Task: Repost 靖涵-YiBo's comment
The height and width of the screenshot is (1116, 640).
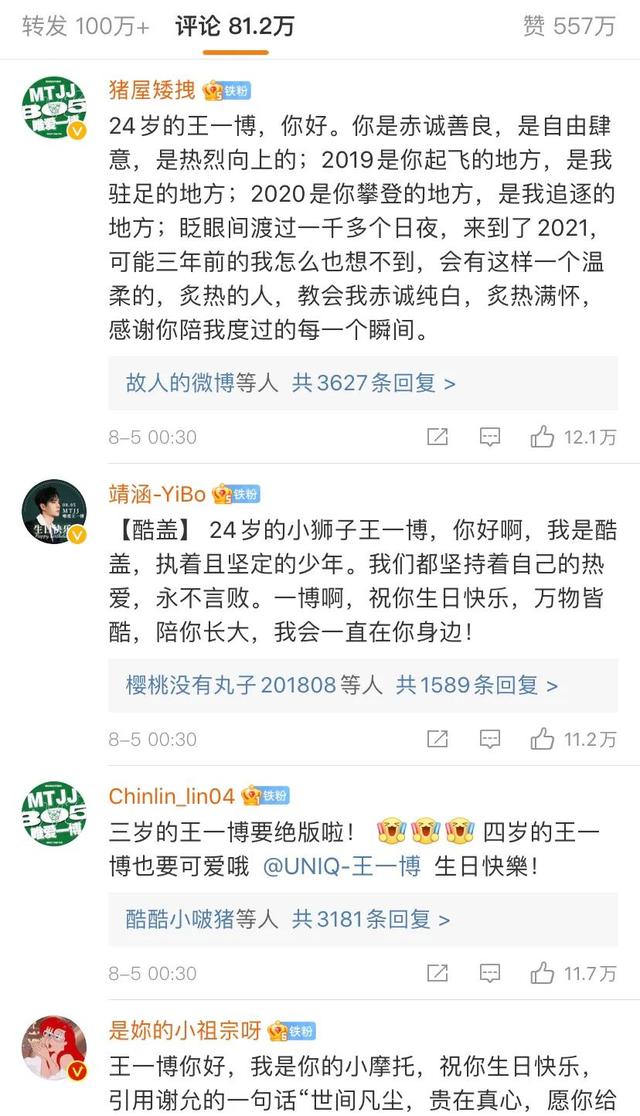Action: (437, 739)
